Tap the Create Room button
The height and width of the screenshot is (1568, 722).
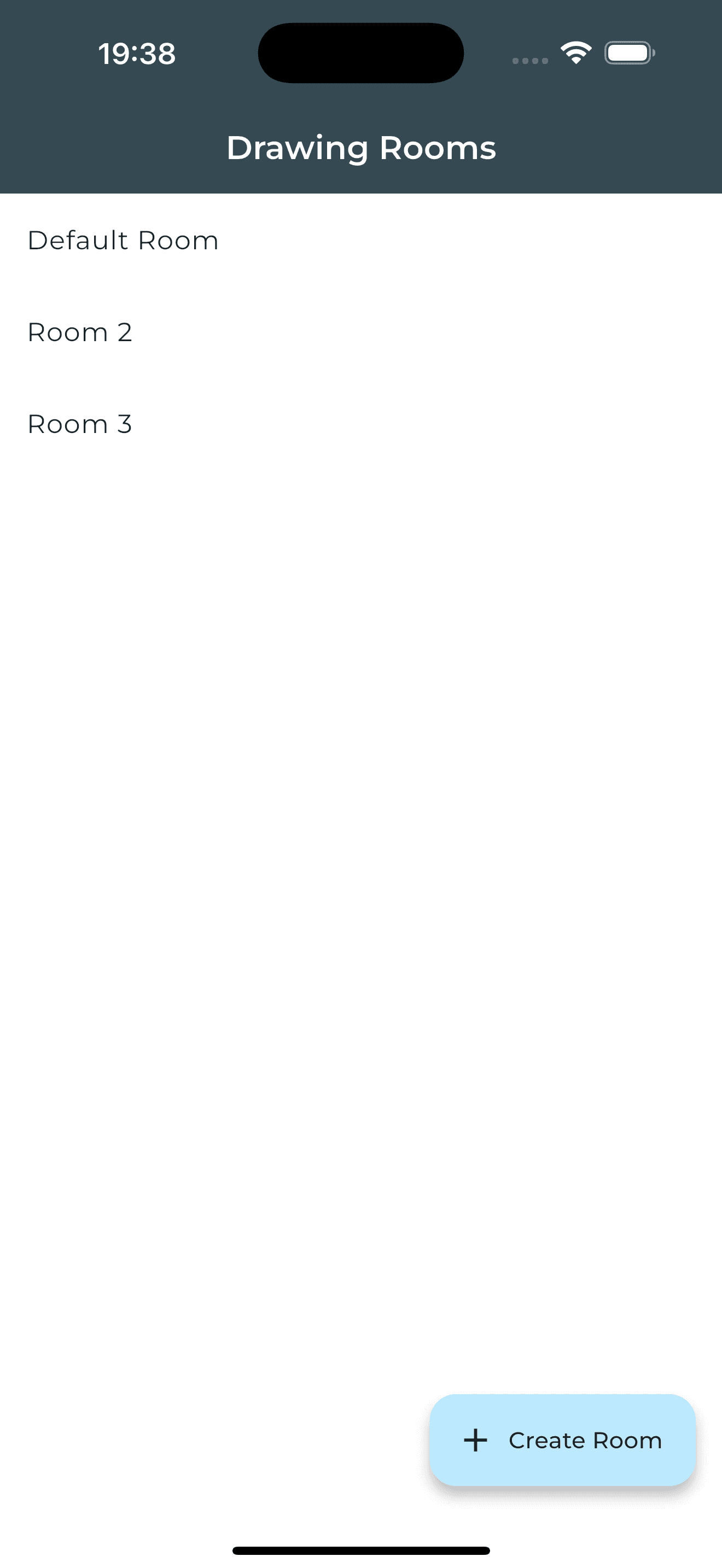click(x=562, y=1440)
